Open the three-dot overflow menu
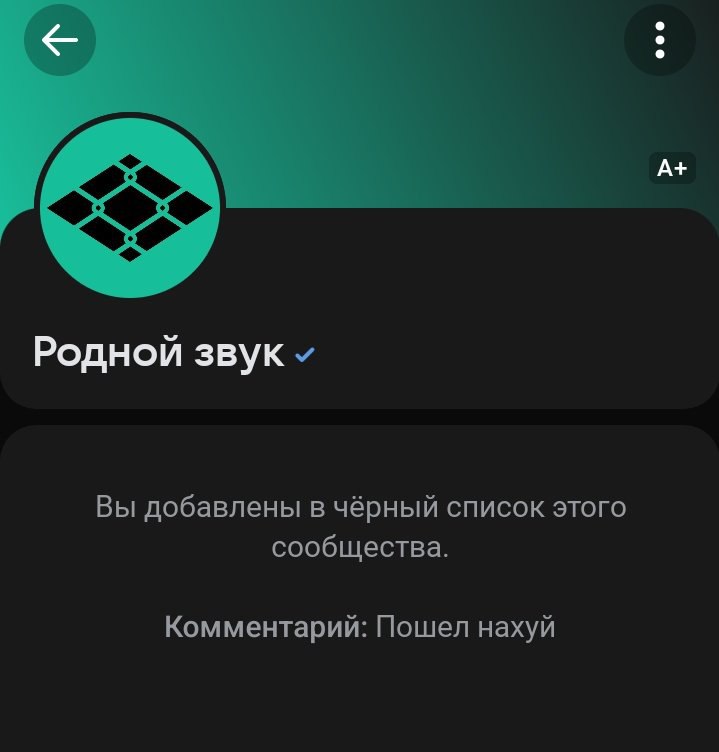Screen dimensions: 719x752 click(x=659, y=41)
